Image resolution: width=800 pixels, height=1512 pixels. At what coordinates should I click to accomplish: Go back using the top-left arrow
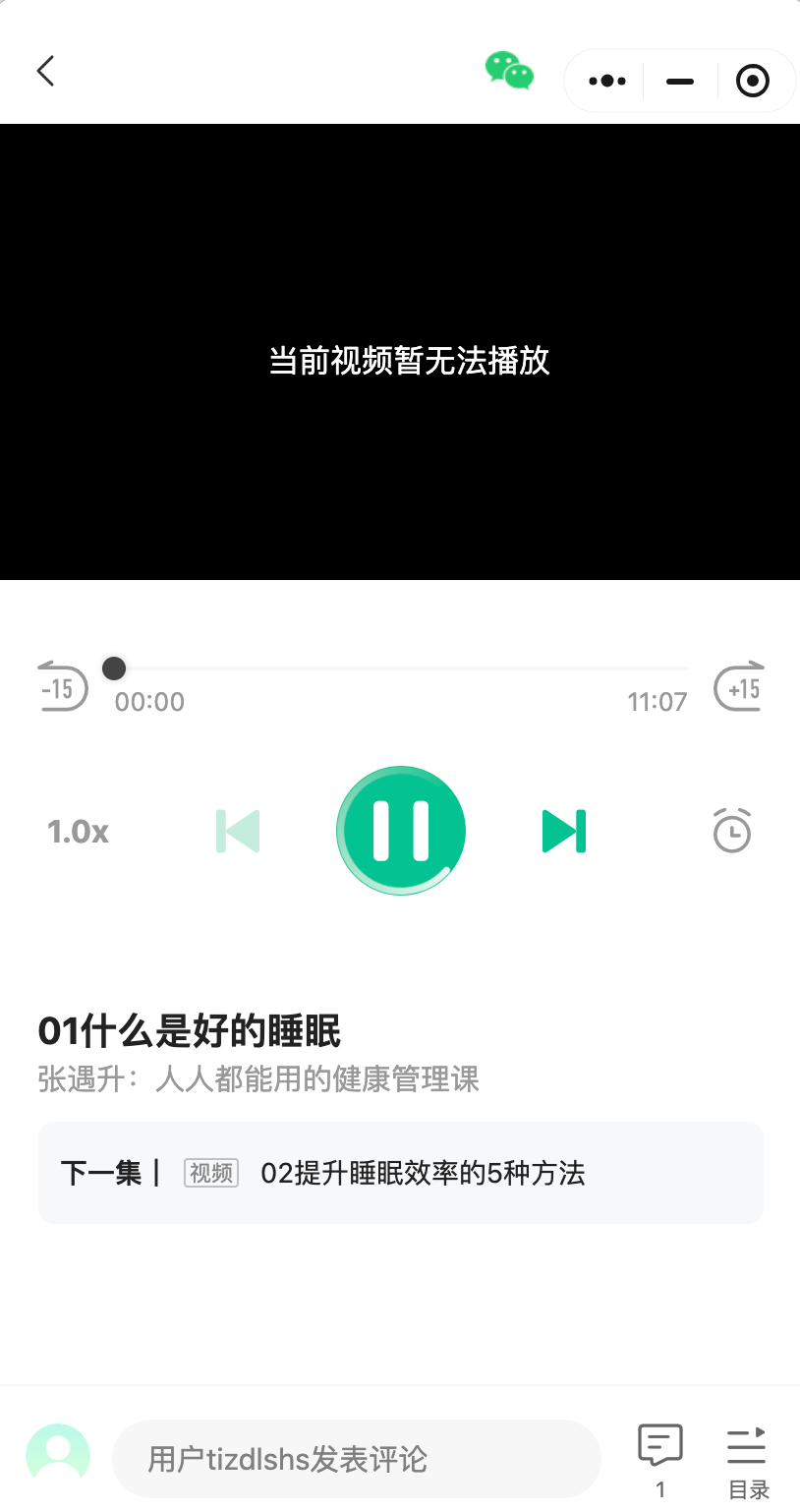pos(45,71)
